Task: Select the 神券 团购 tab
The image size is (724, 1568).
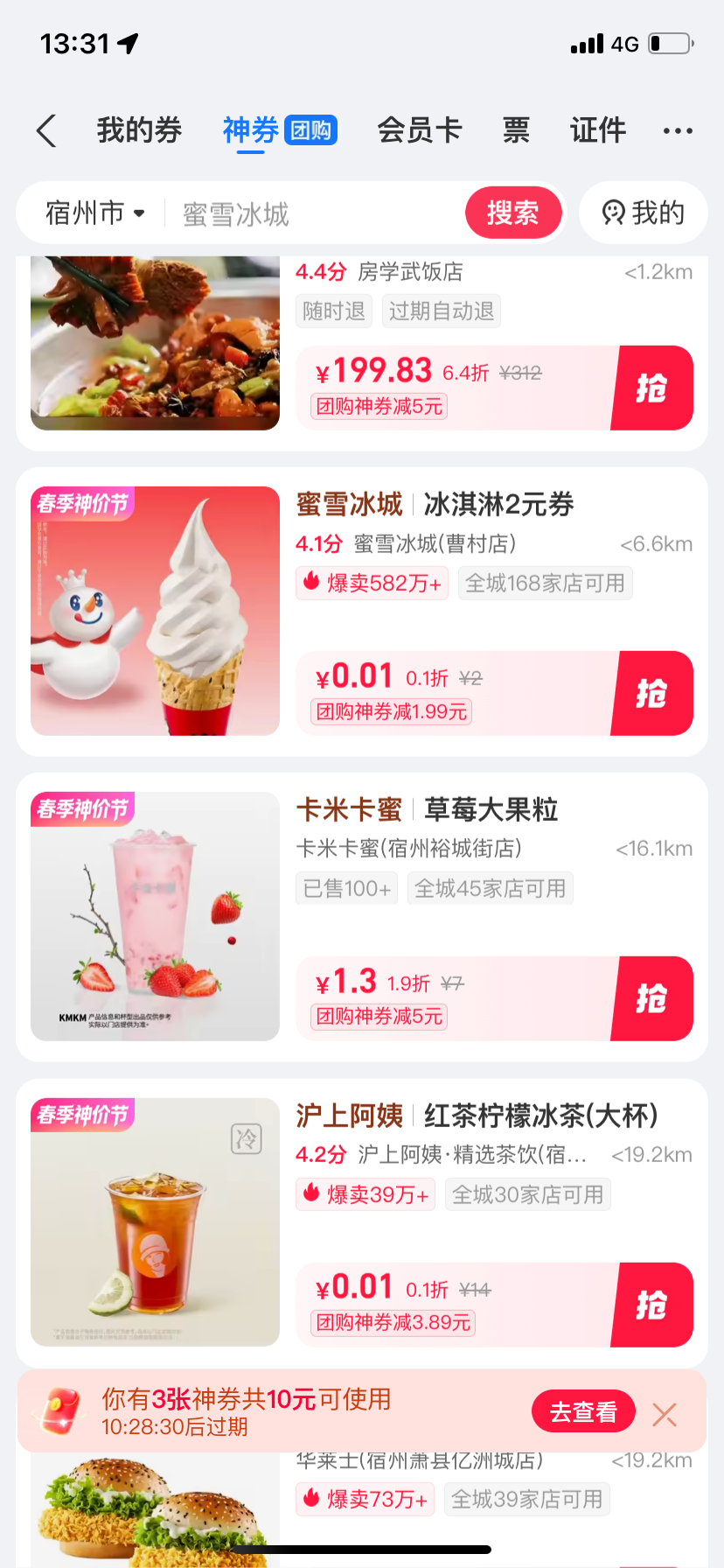Action: pos(279,130)
